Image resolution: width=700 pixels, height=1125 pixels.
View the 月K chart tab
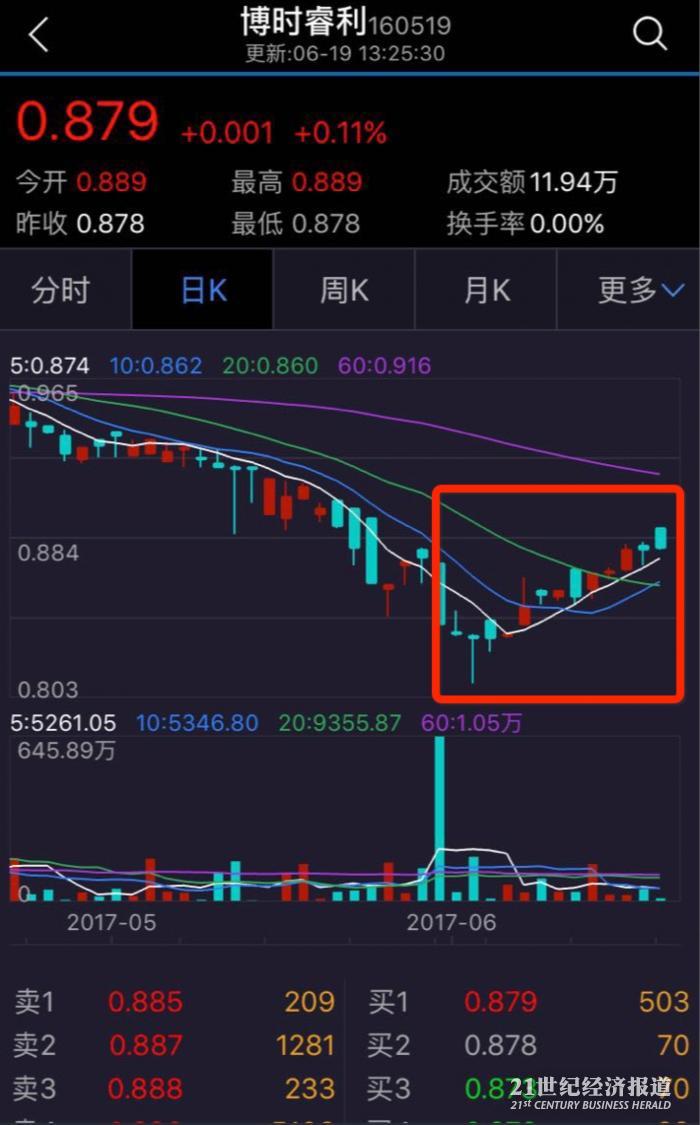[486, 290]
